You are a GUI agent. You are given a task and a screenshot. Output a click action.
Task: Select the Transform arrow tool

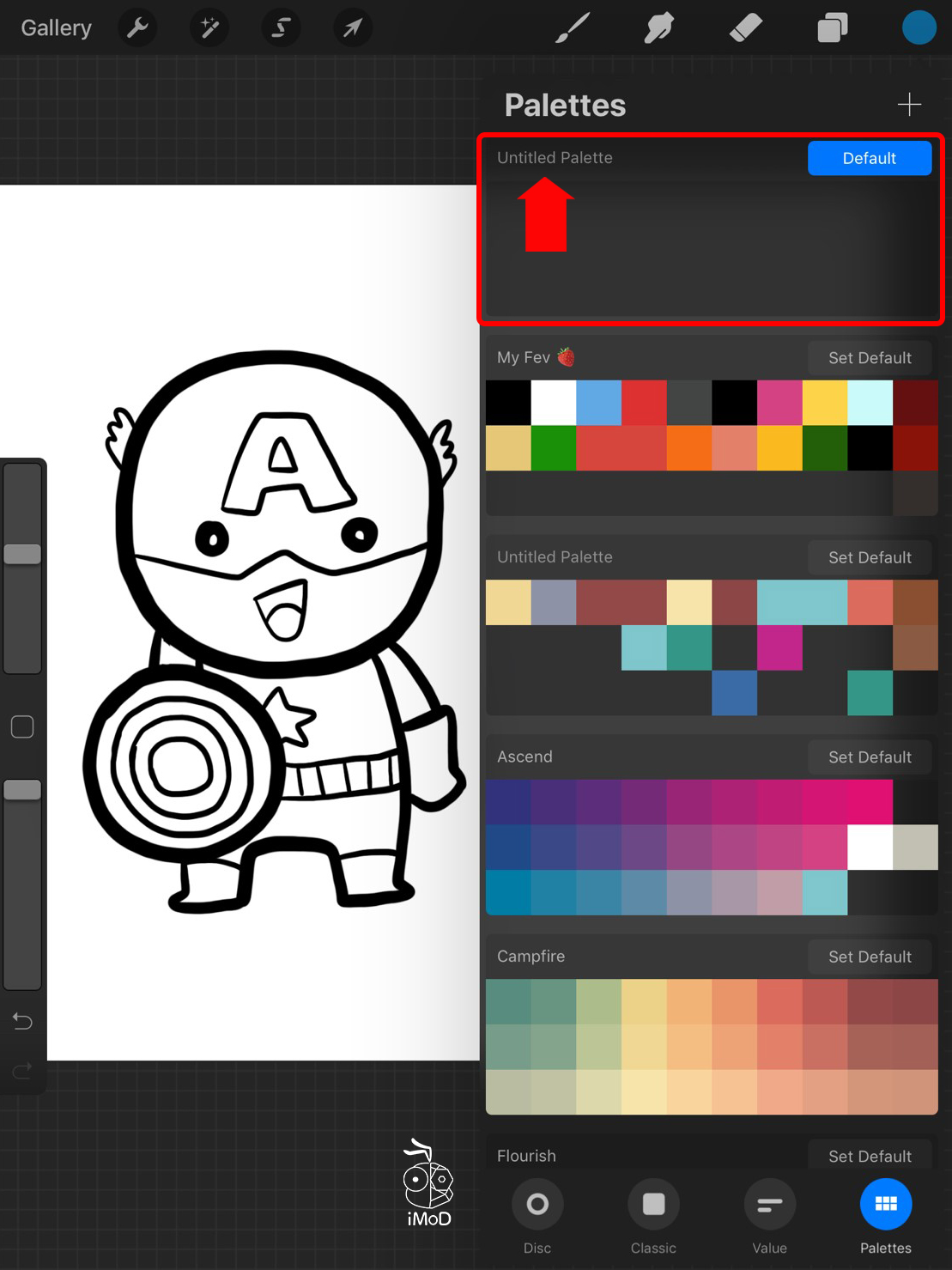[352, 27]
